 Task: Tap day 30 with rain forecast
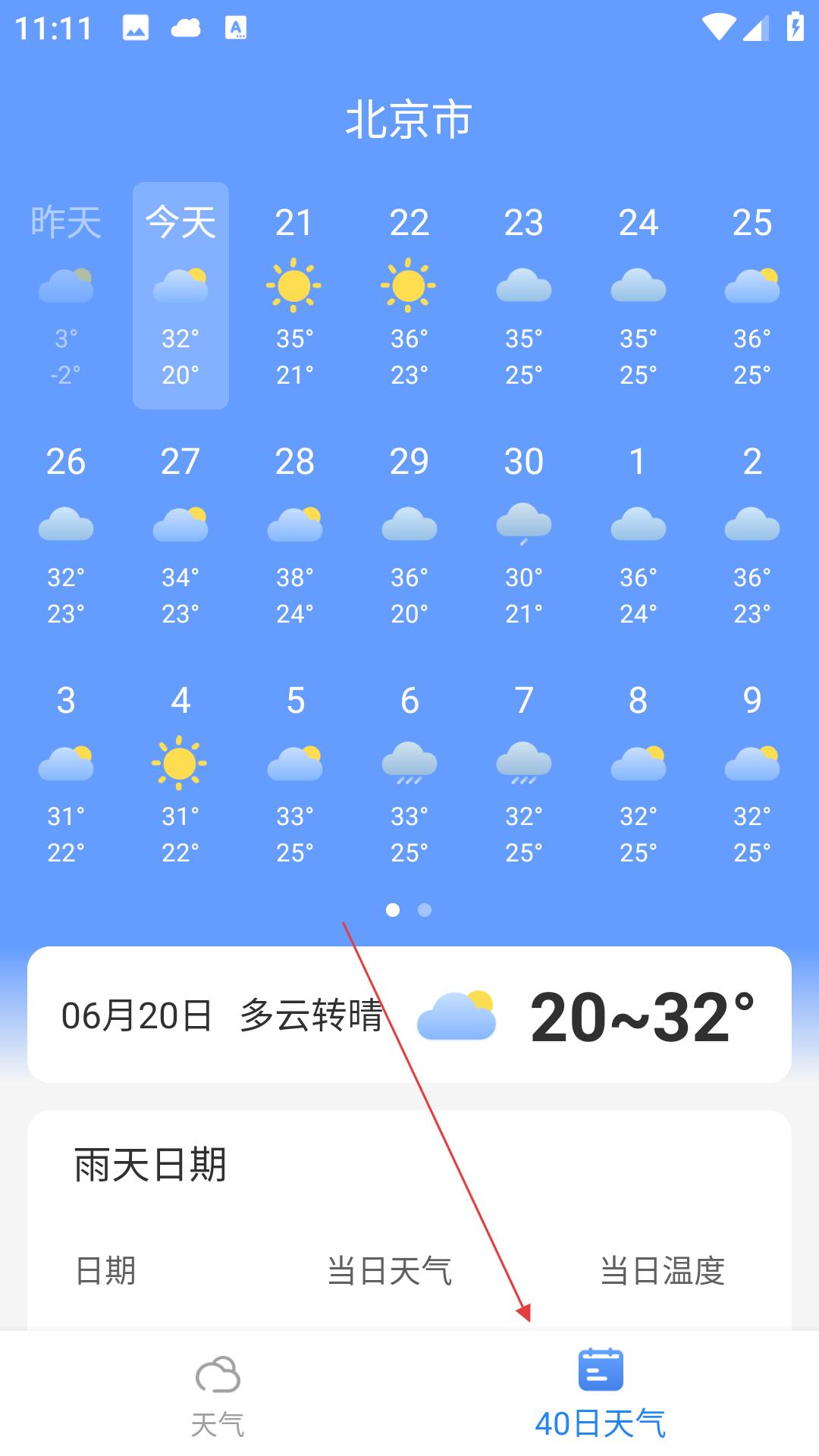click(523, 535)
